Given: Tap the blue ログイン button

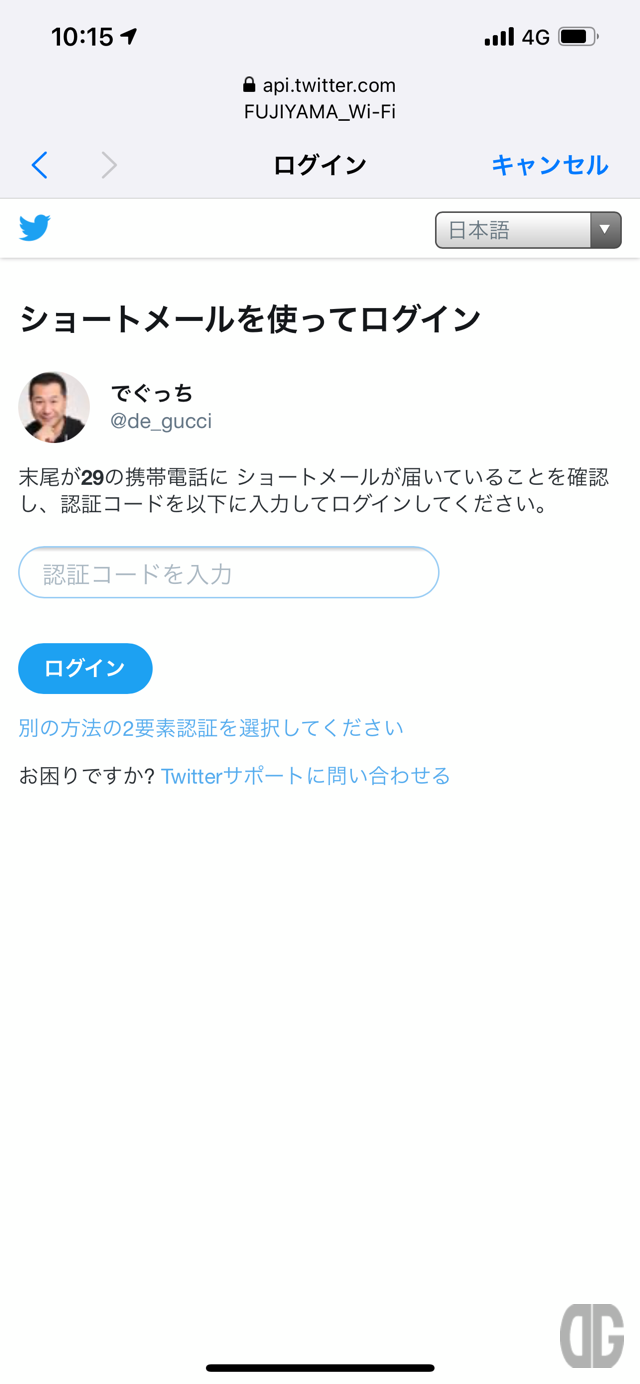Looking at the screenshot, I should [85, 668].
